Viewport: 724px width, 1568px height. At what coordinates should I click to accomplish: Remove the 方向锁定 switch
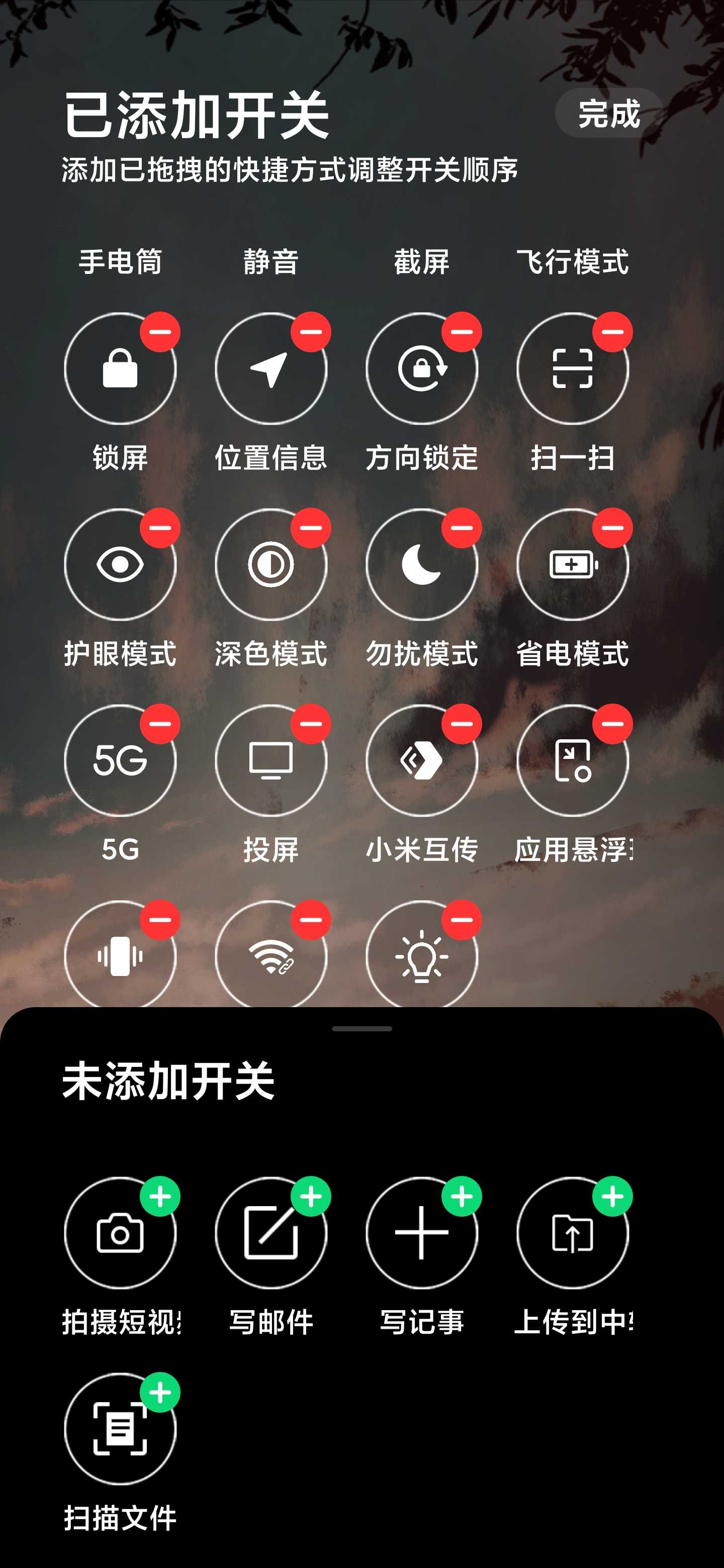(462, 332)
